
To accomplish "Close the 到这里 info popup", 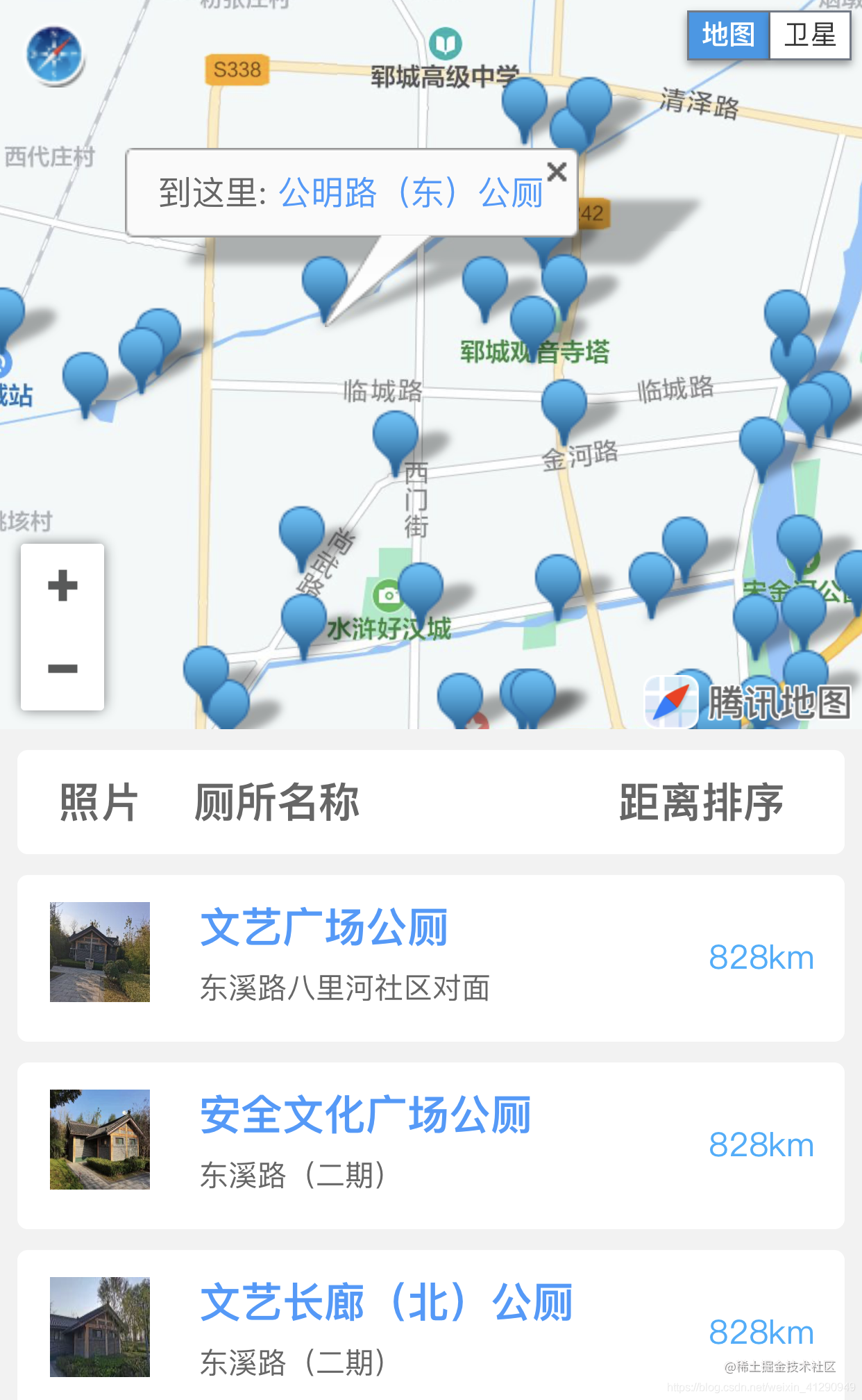I will point(557,172).
